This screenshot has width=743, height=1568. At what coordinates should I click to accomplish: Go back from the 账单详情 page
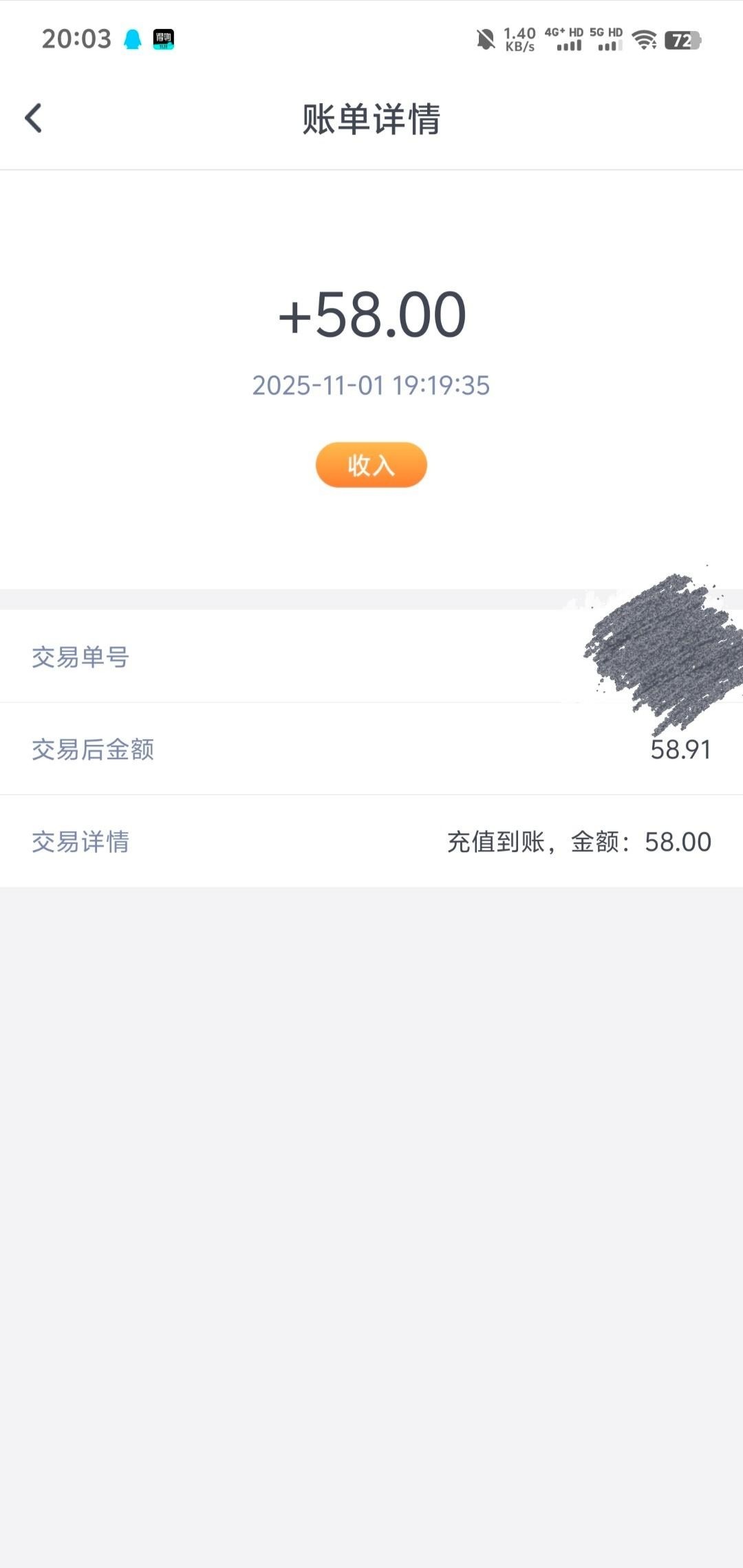pyautogui.click(x=34, y=118)
